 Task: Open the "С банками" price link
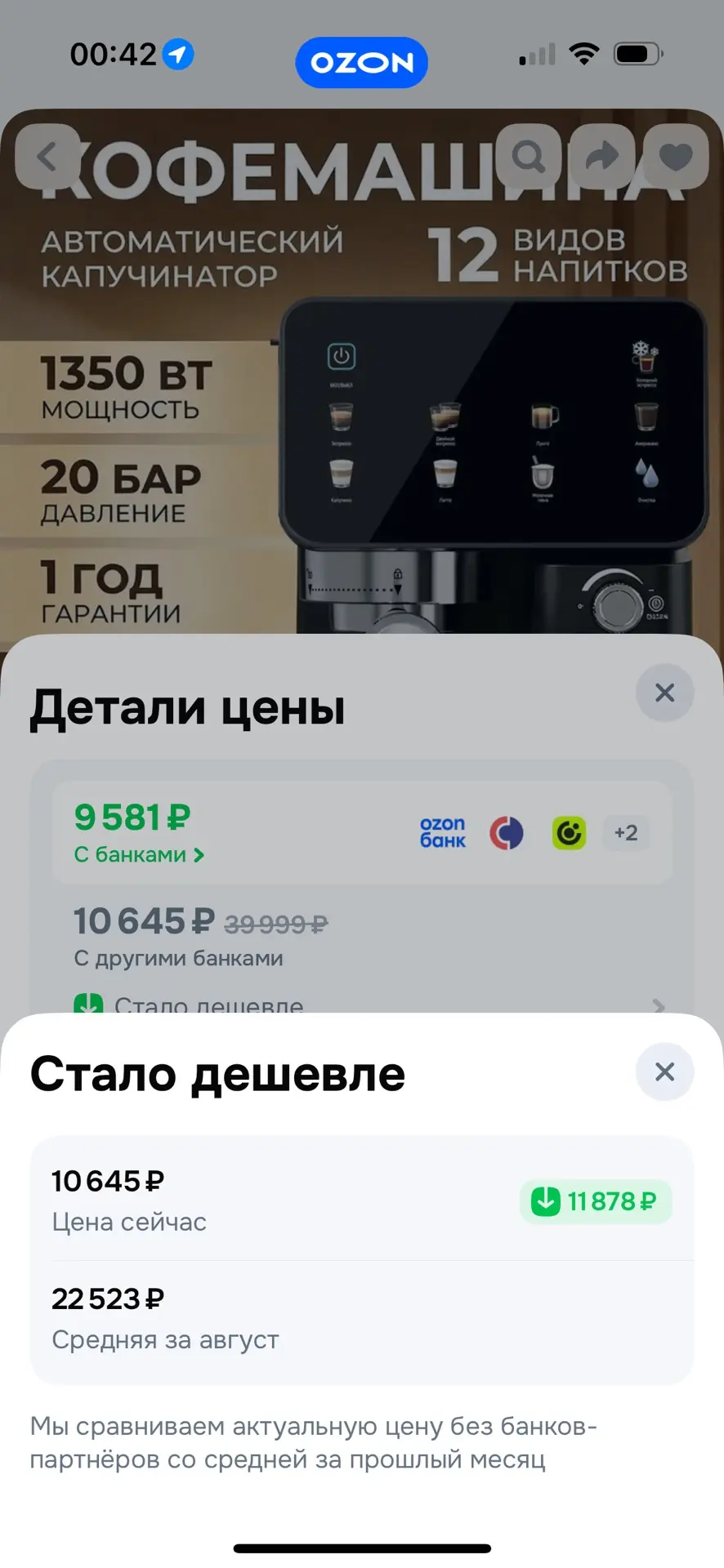pos(139,855)
